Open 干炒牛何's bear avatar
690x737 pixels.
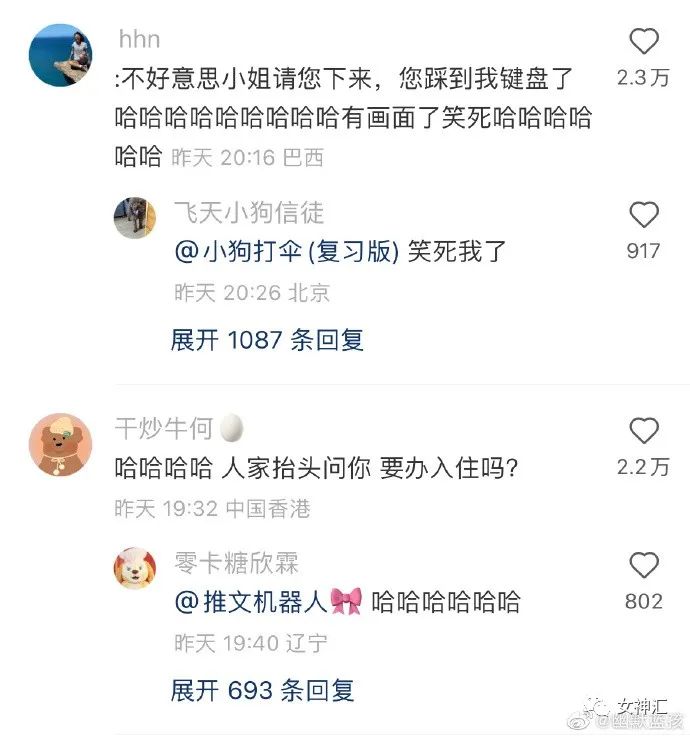(61, 444)
